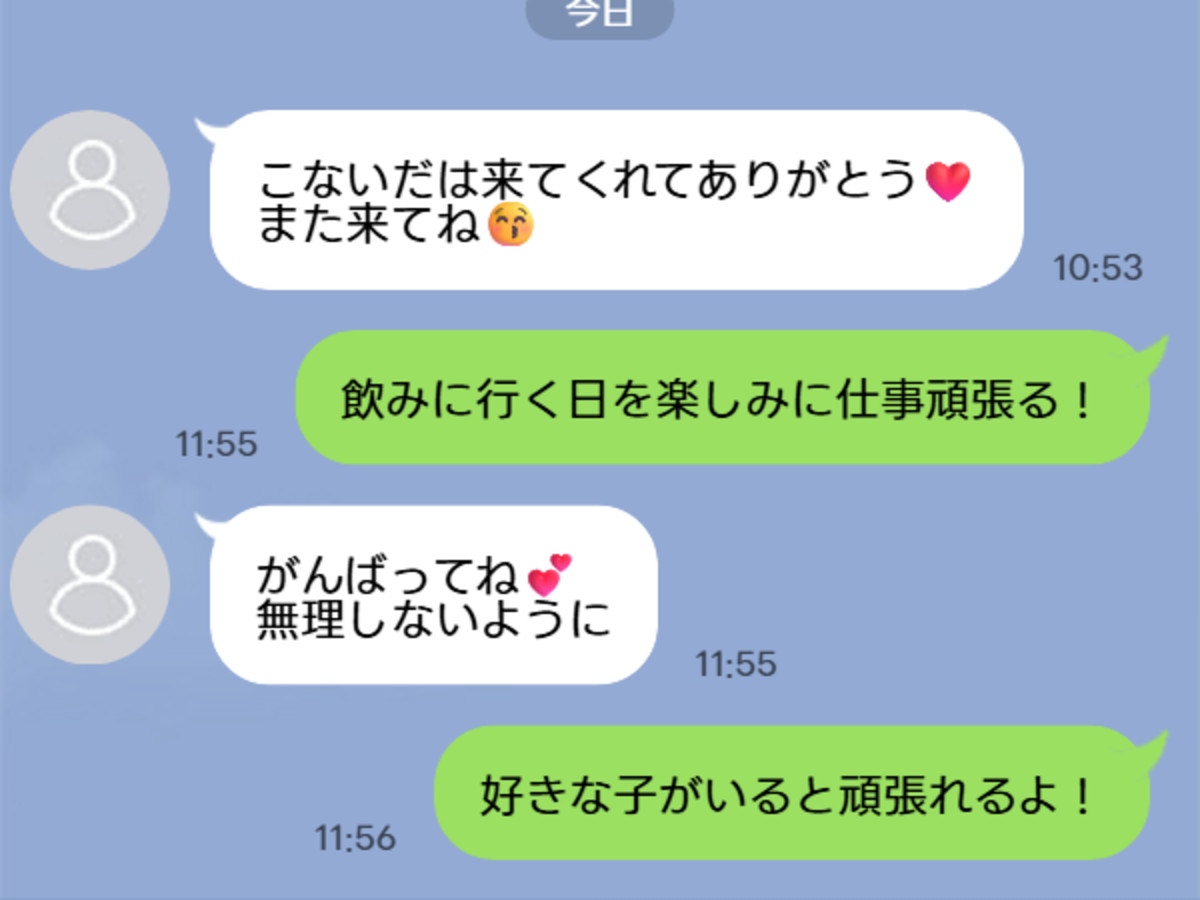Open profile avatar beside がんばってね message
This screenshot has width=1200, height=900.
coord(90,585)
